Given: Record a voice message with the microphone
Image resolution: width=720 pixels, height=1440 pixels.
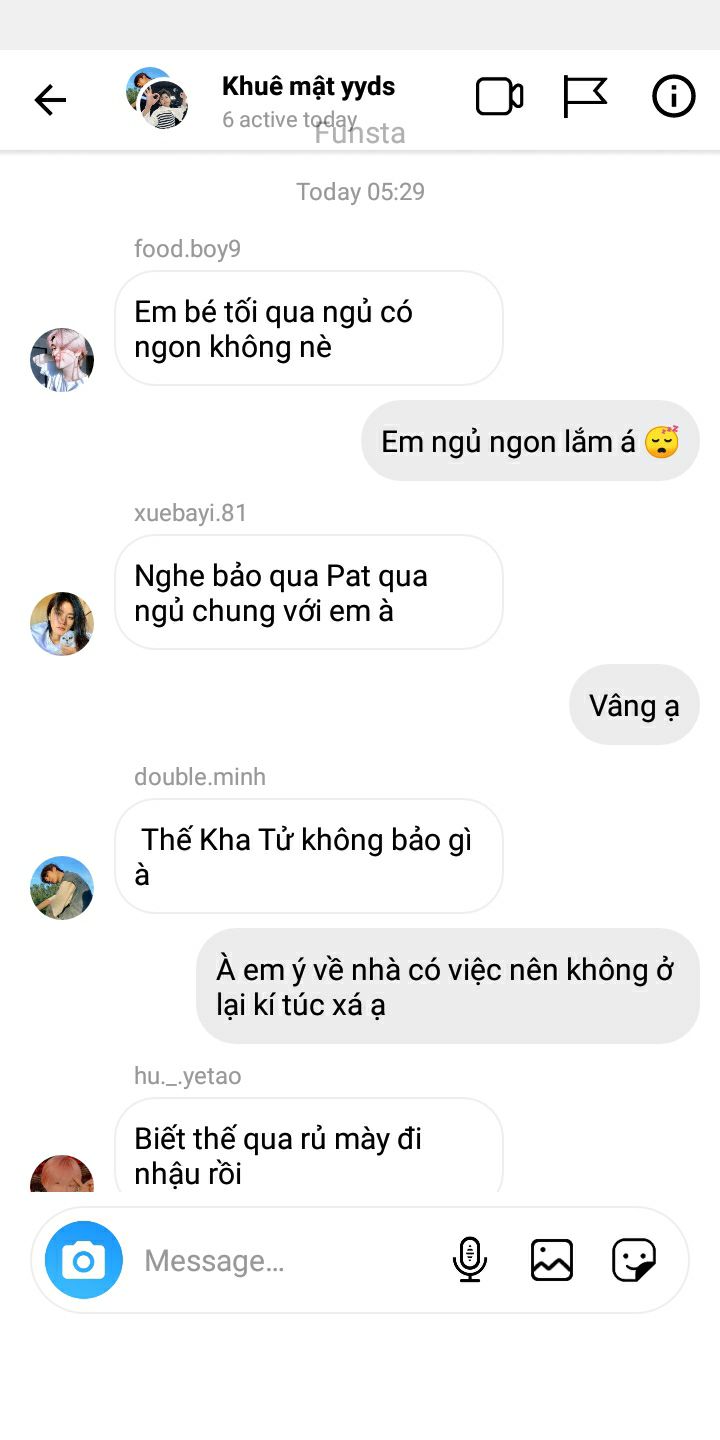Looking at the screenshot, I should click(x=469, y=1260).
